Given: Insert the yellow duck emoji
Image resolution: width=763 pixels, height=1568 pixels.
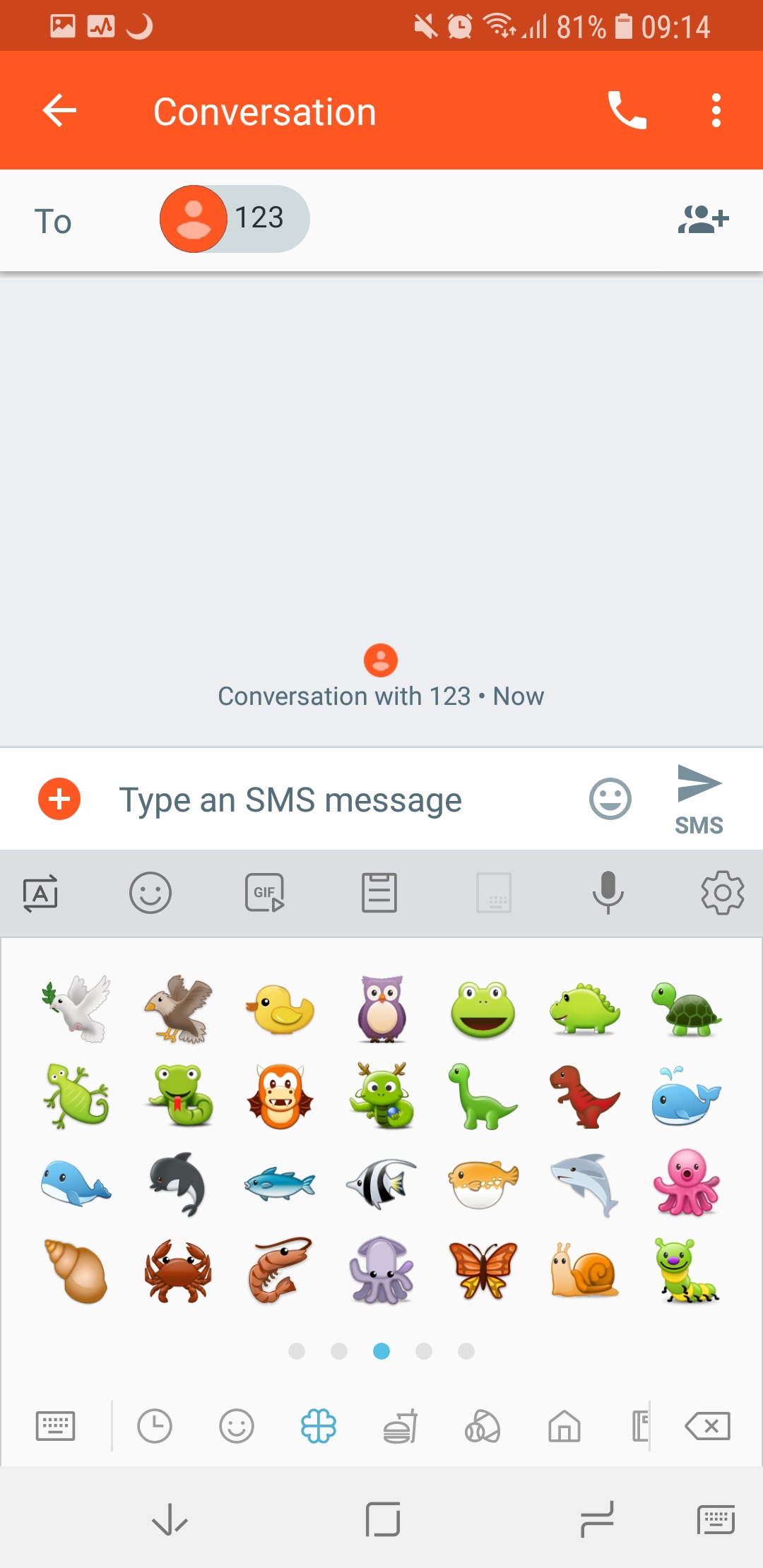Looking at the screenshot, I should click(x=280, y=1009).
